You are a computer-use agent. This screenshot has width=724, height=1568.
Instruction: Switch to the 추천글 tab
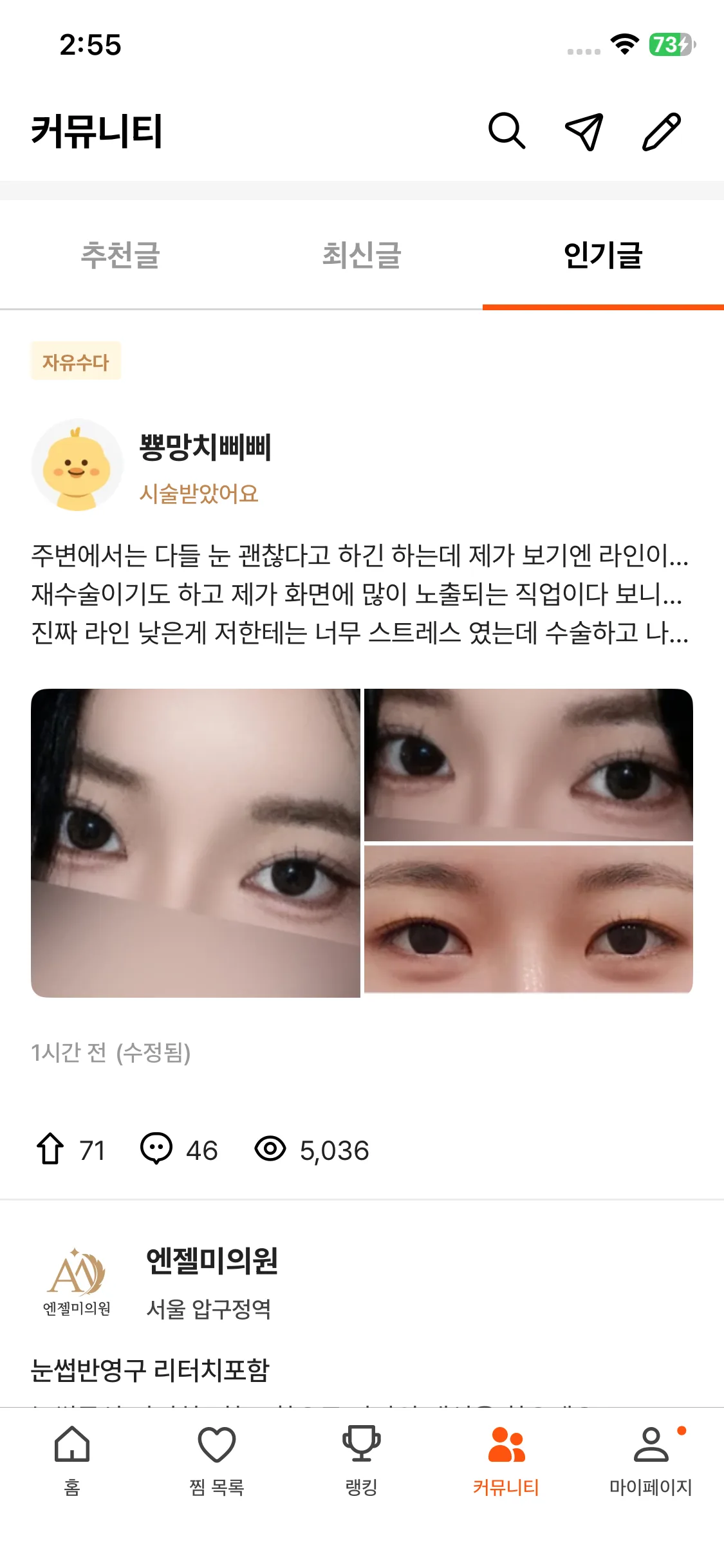pos(120,255)
